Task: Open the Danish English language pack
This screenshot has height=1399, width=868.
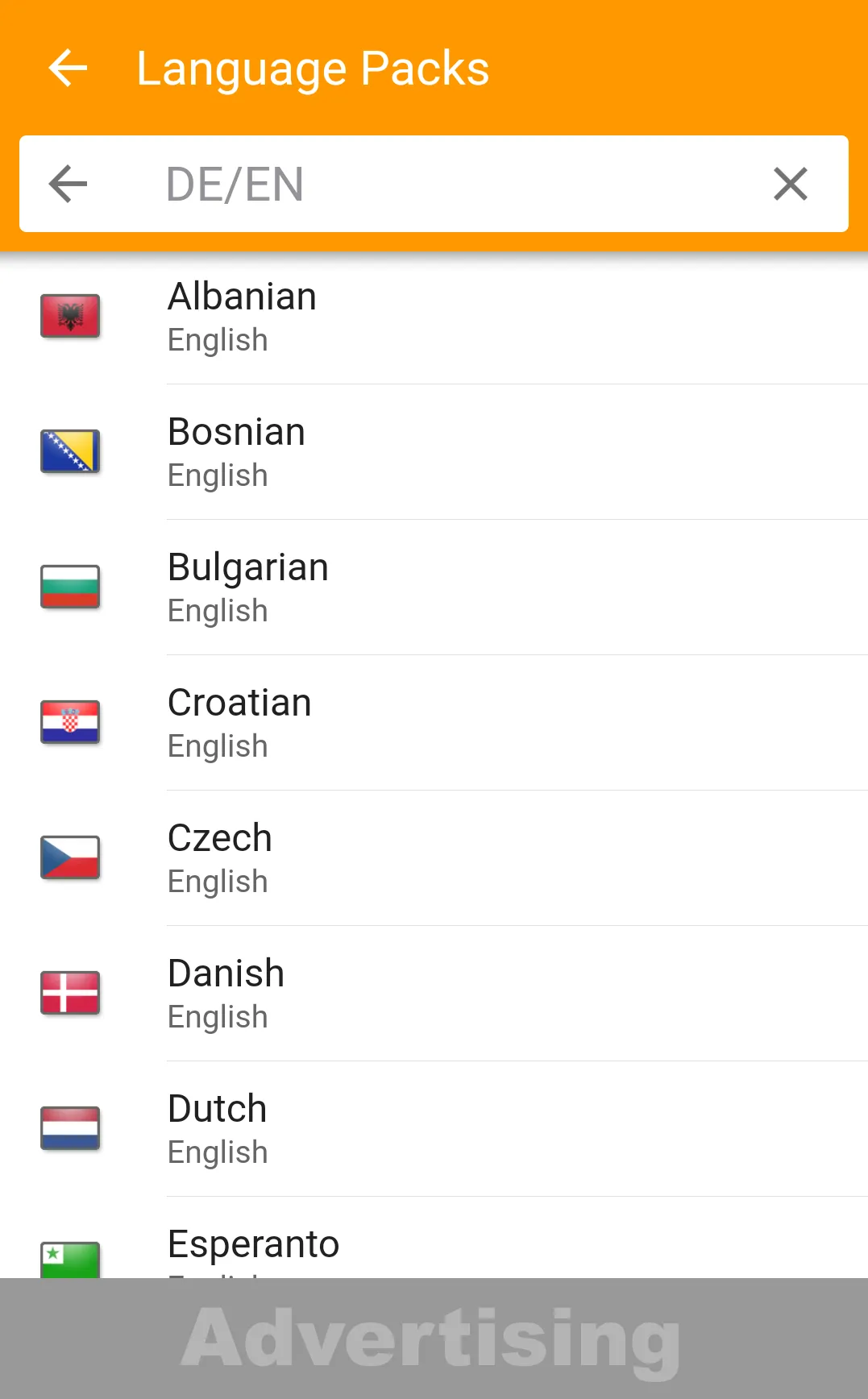Action: pyautogui.click(x=434, y=993)
